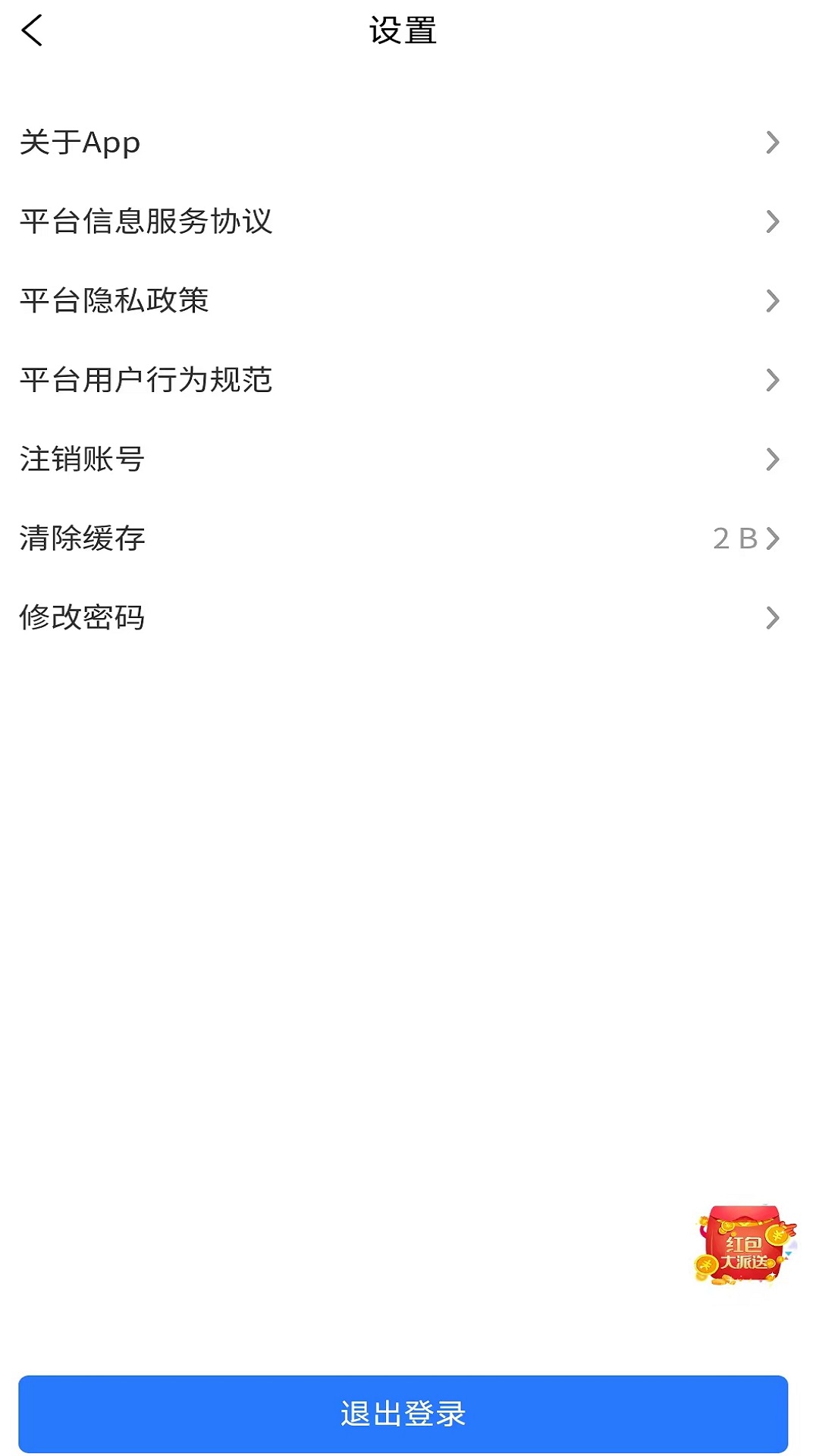Tap the 2 B cache size indicator
Screen dimensions: 819x1456
pos(734,539)
